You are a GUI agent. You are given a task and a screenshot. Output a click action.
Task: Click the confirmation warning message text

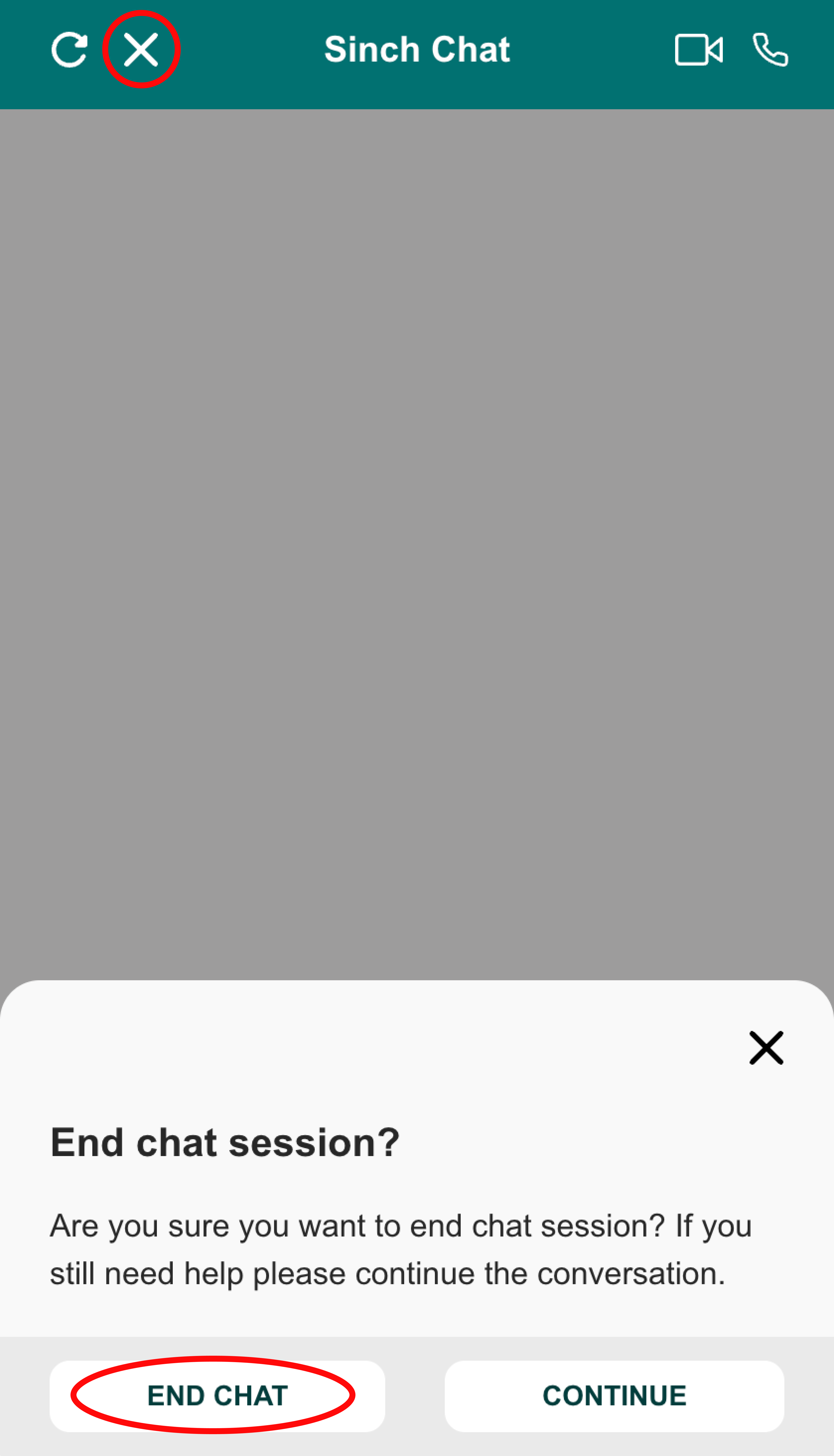[x=401, y=1249]
